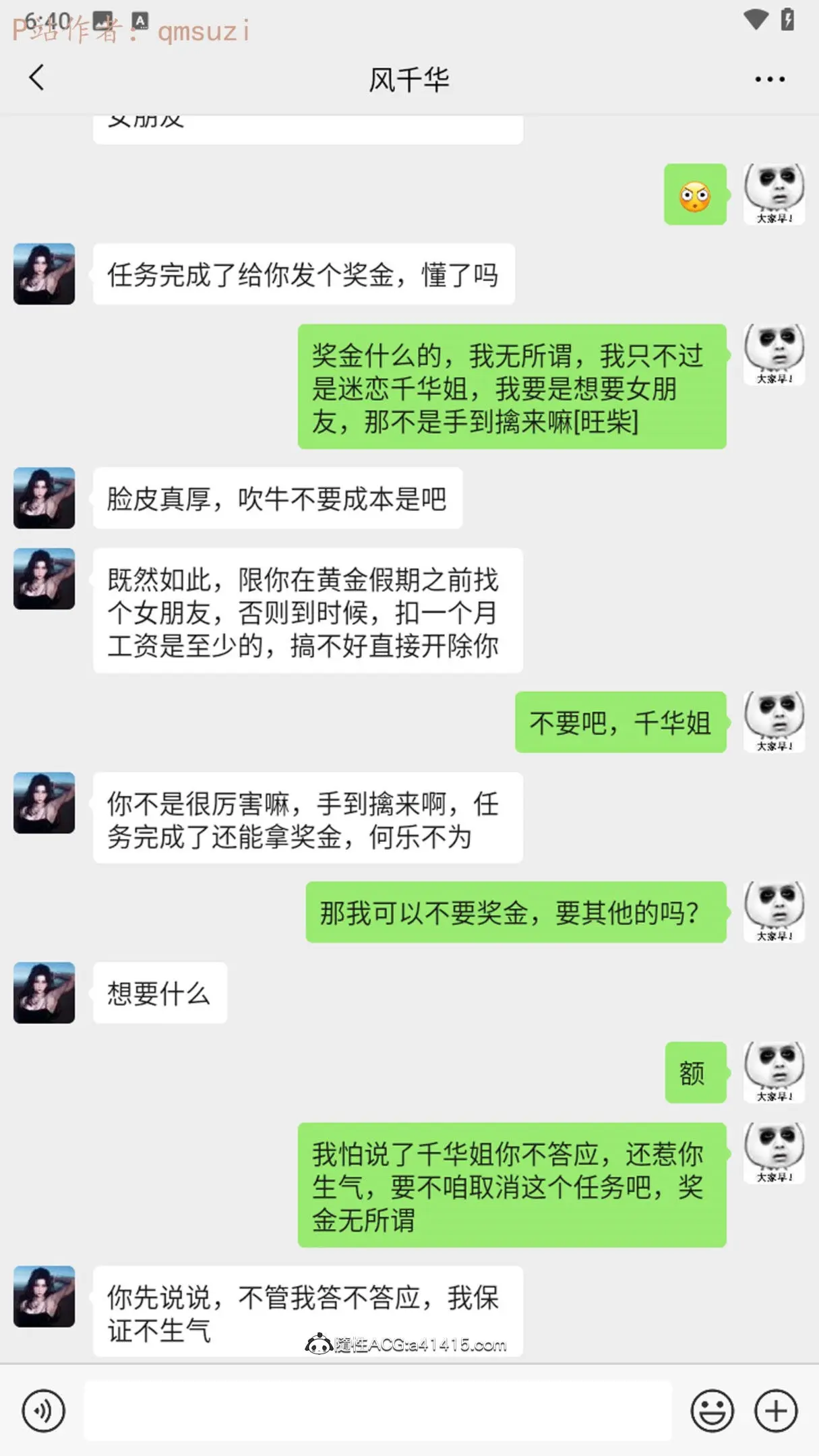Focus the message text field

(377, 1410)
